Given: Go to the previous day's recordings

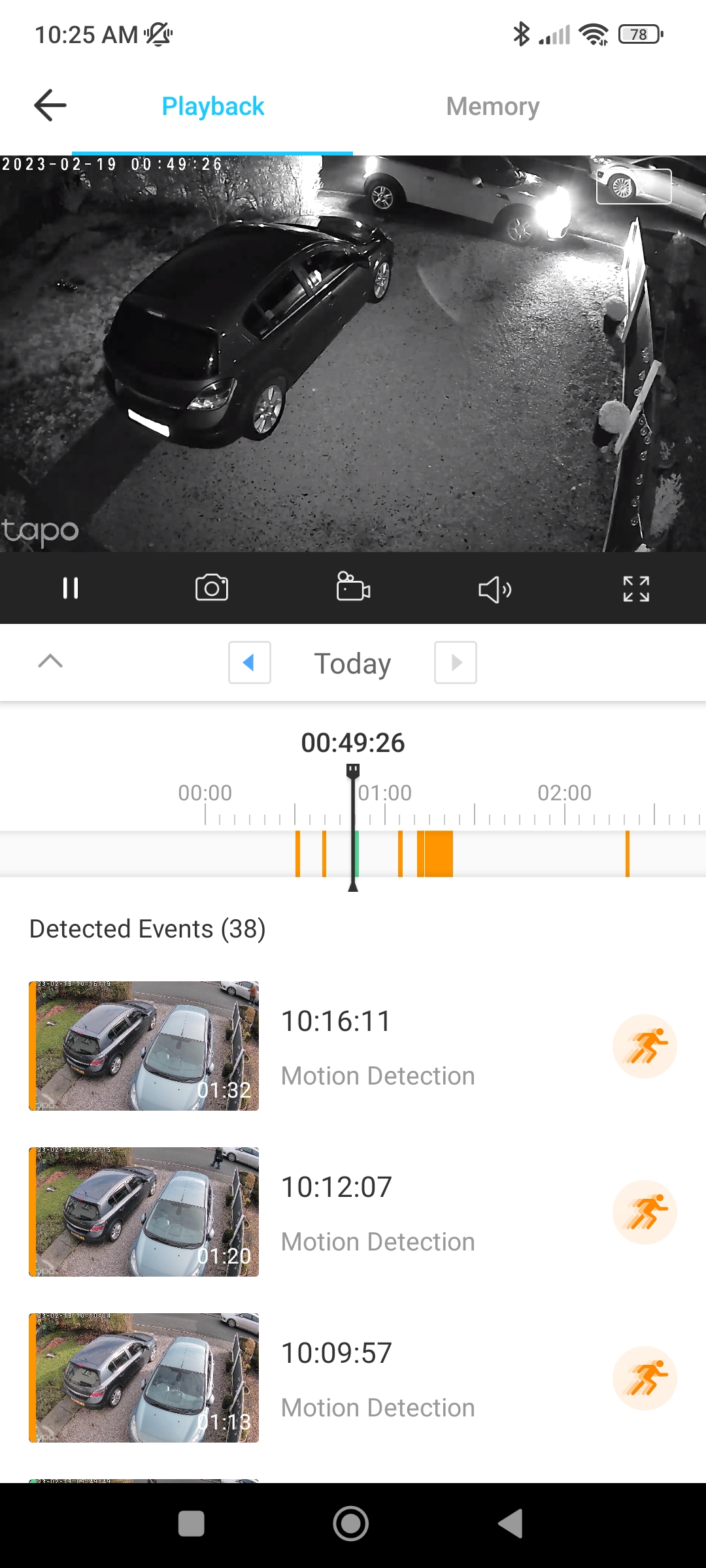Looking at the screenshot, I should point(249,662).
